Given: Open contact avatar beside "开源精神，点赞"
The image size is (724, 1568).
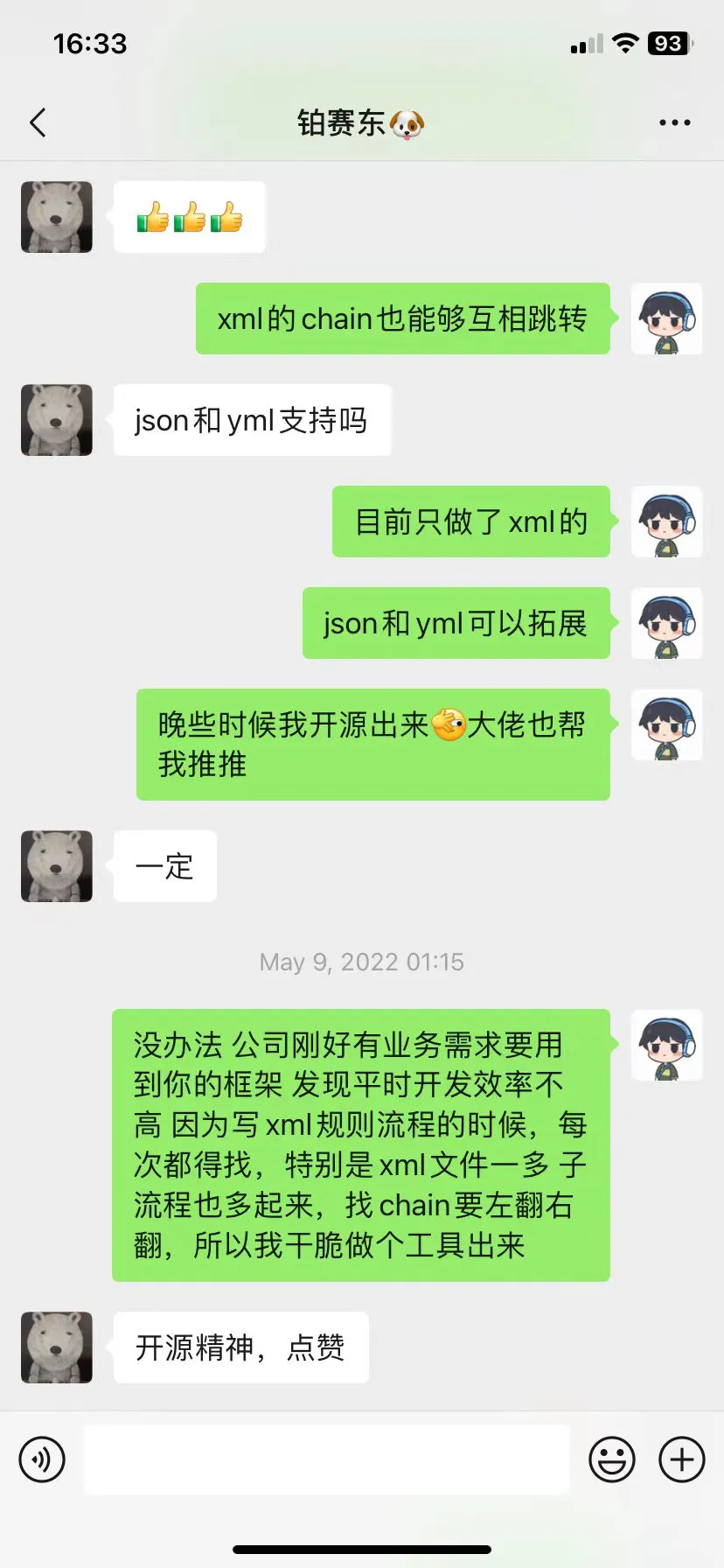Looking at the screenshot, I should pyautogui.click(x=57, y=1347).
